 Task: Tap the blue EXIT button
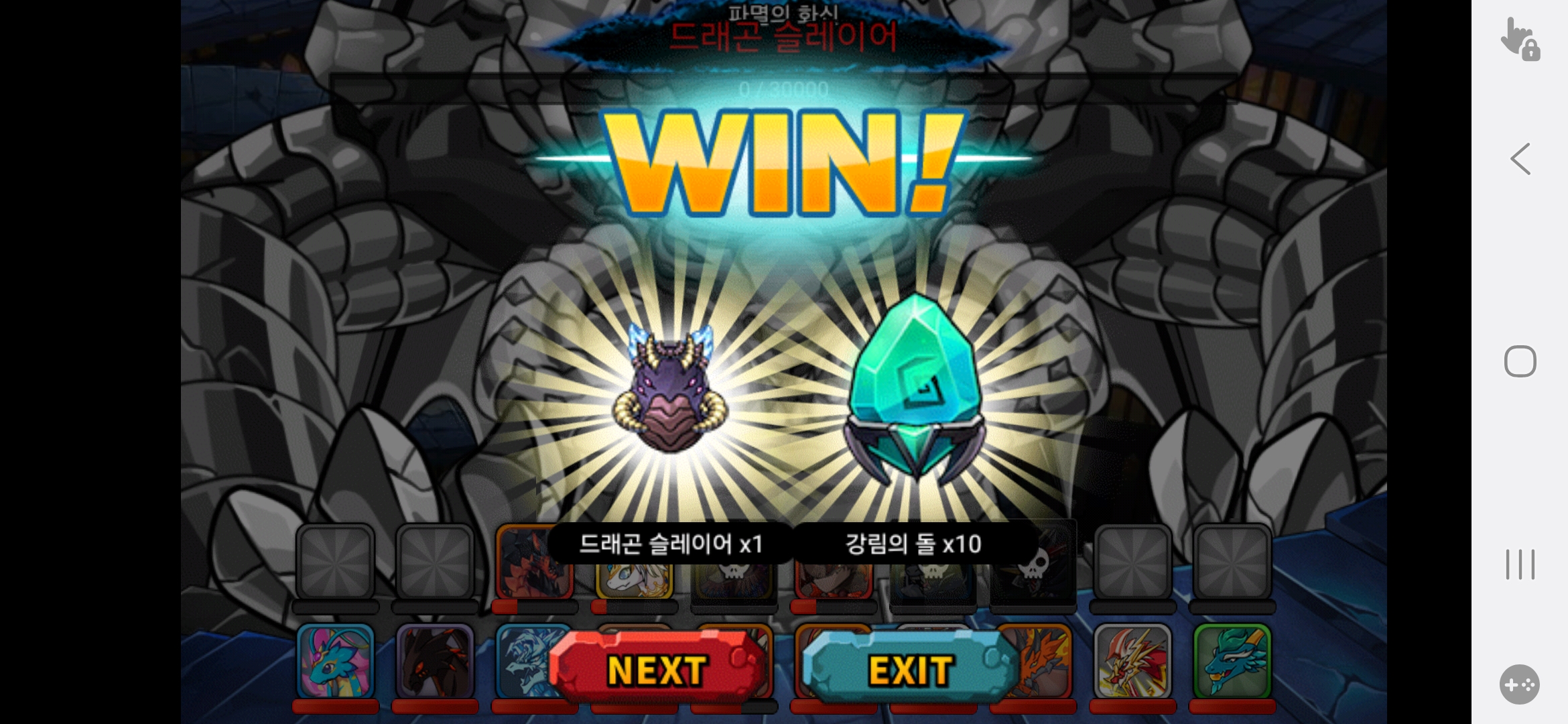pos(910,669)
